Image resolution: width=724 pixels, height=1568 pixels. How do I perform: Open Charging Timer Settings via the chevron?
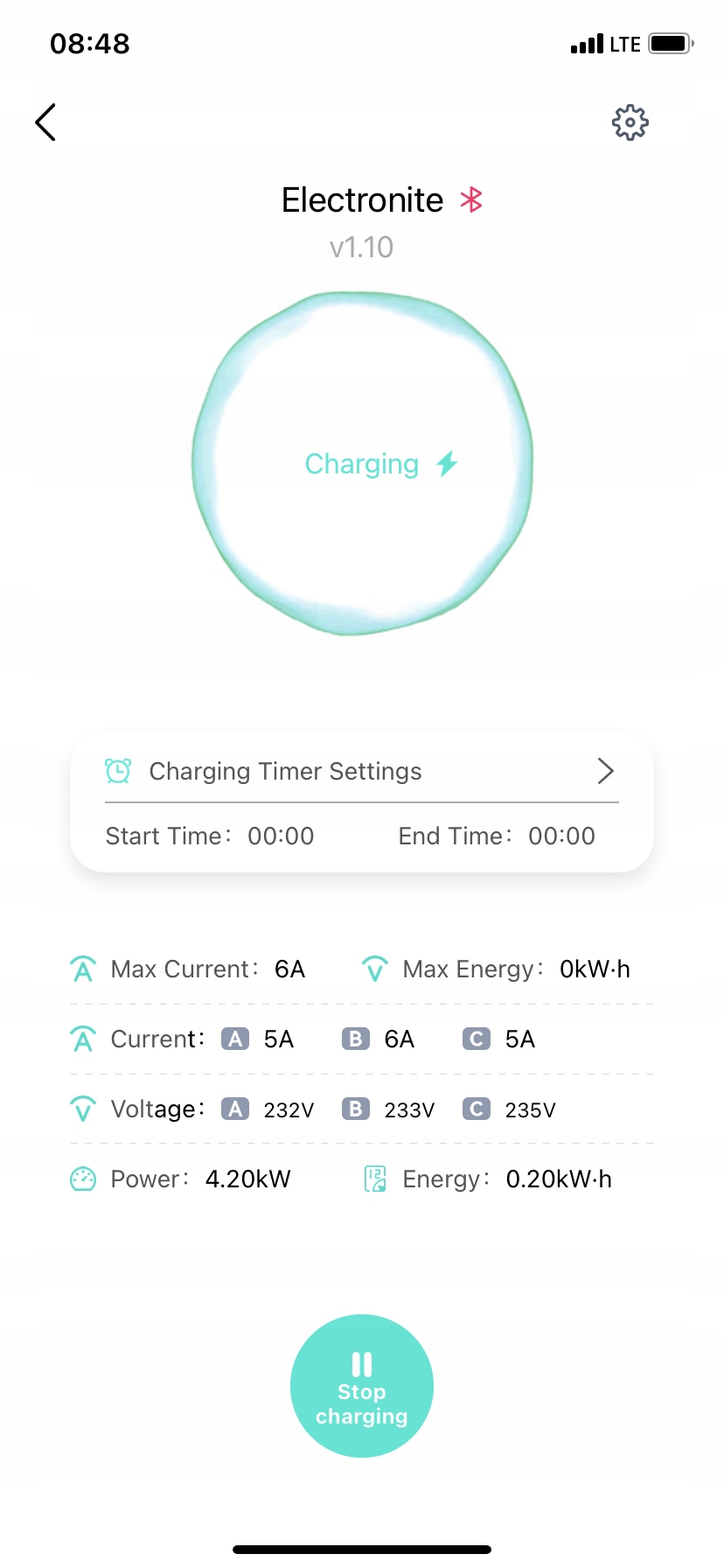[x=604, y=771]
